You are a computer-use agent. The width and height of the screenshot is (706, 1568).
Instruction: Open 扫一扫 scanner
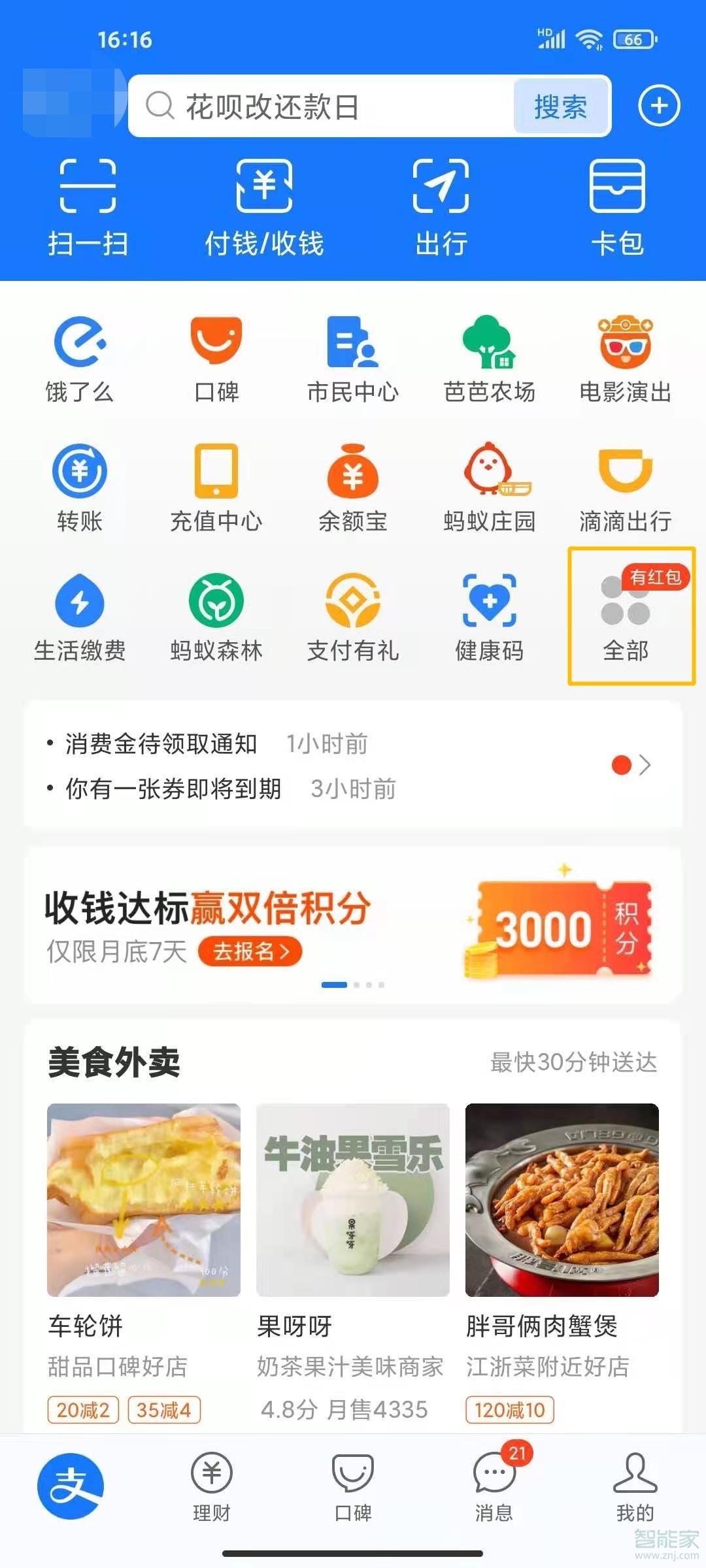pos(88,207)
